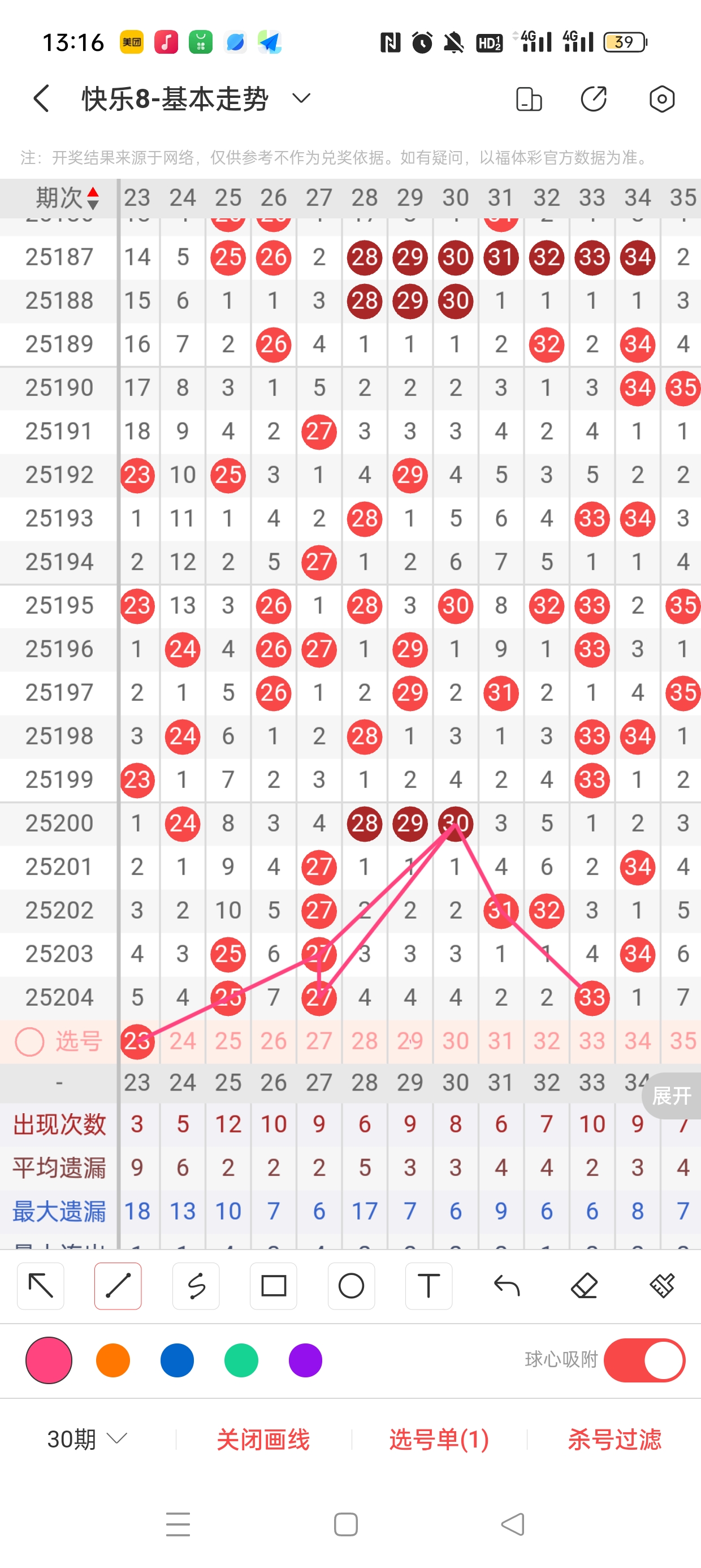Screen dimensions: 701x1568
Task: Choose the rectangle shape tool
Action: (x=273, y=1286)
